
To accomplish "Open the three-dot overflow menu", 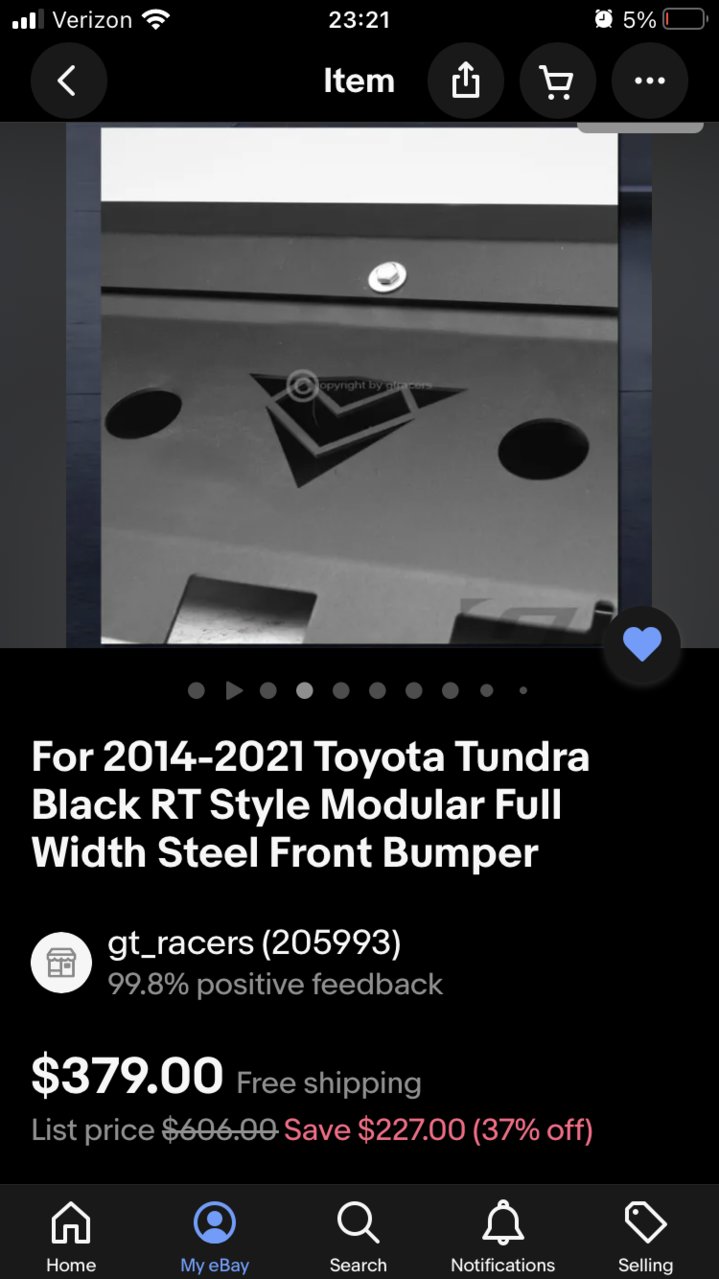I will [650, 81].
